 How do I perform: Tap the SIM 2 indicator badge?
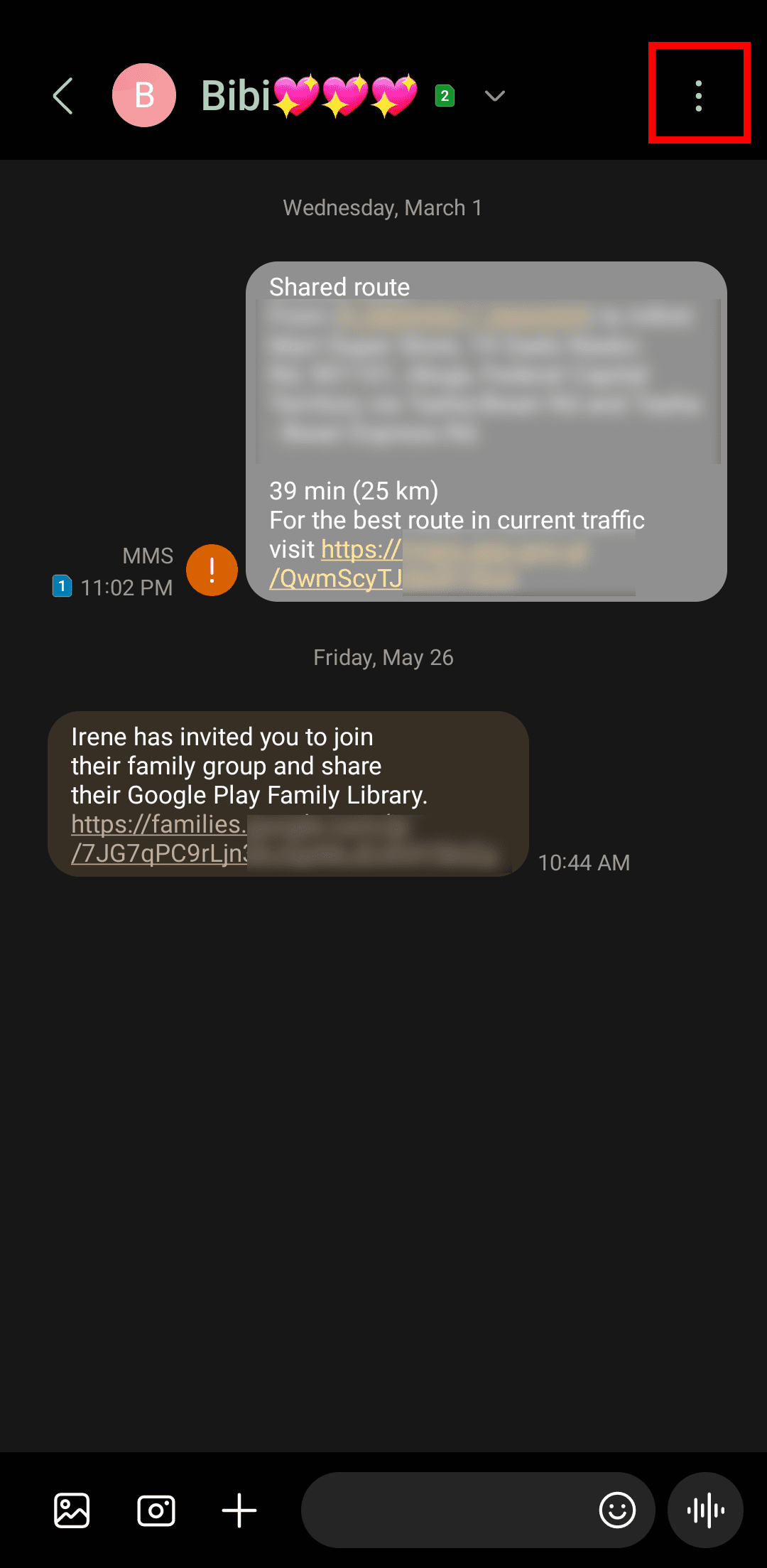tap(443, 94)
